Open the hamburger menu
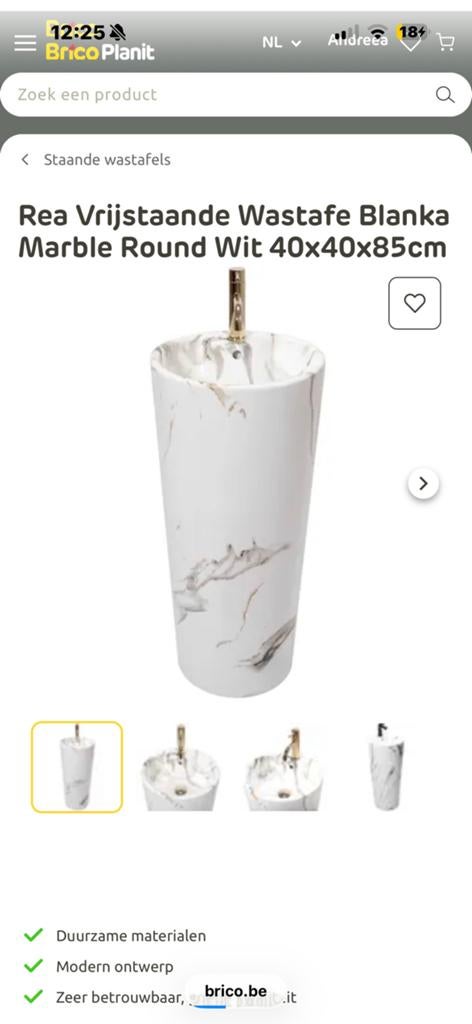This screenshot has width=472, height=1024. [25, 43]
